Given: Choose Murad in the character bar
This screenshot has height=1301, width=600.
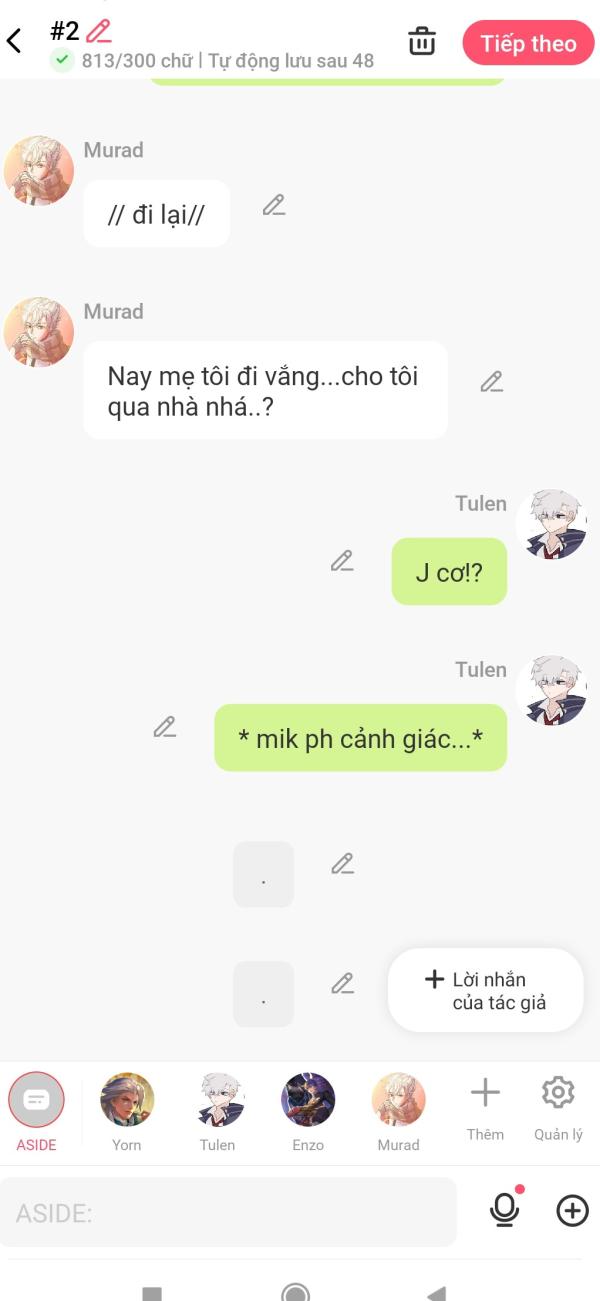Looking at the screenshot, I should [398, 1101].
